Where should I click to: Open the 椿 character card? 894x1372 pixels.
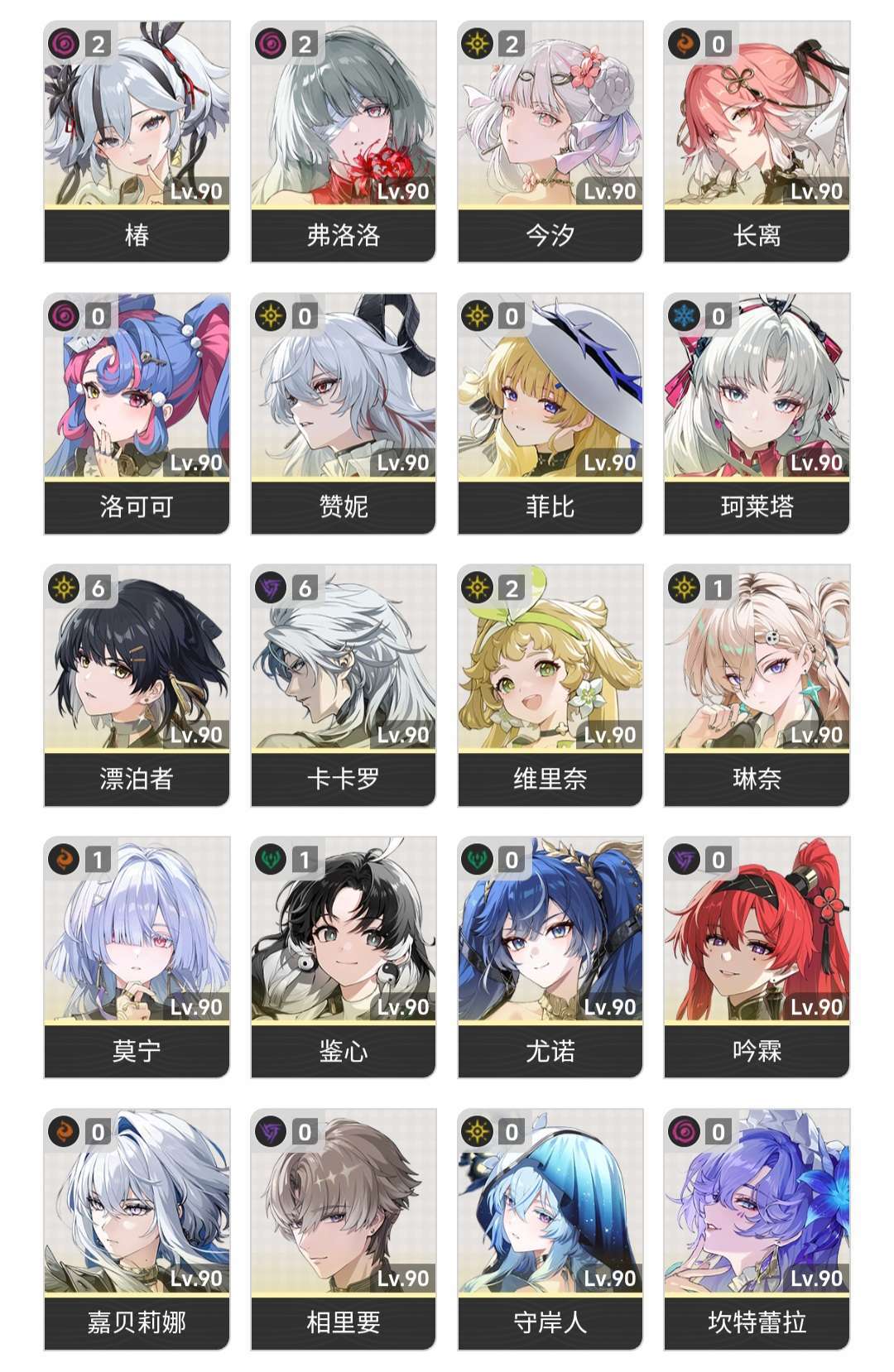coord(137,141)
